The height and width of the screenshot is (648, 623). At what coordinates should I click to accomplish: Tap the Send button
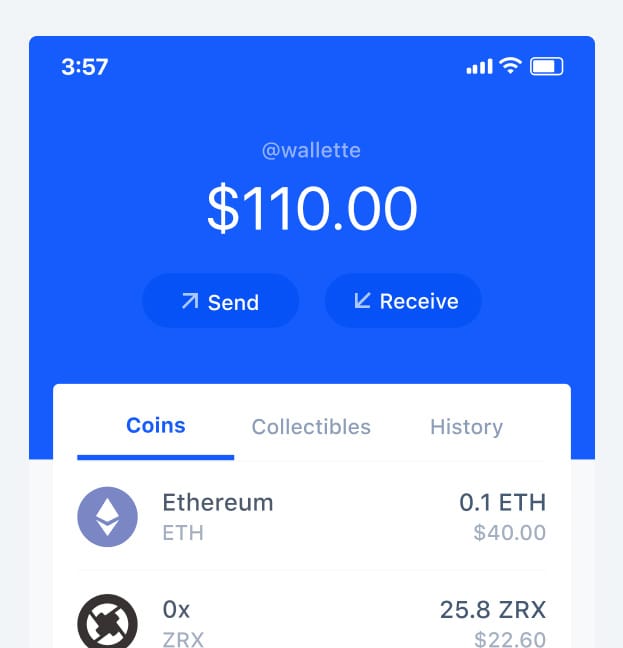point(220,301)
